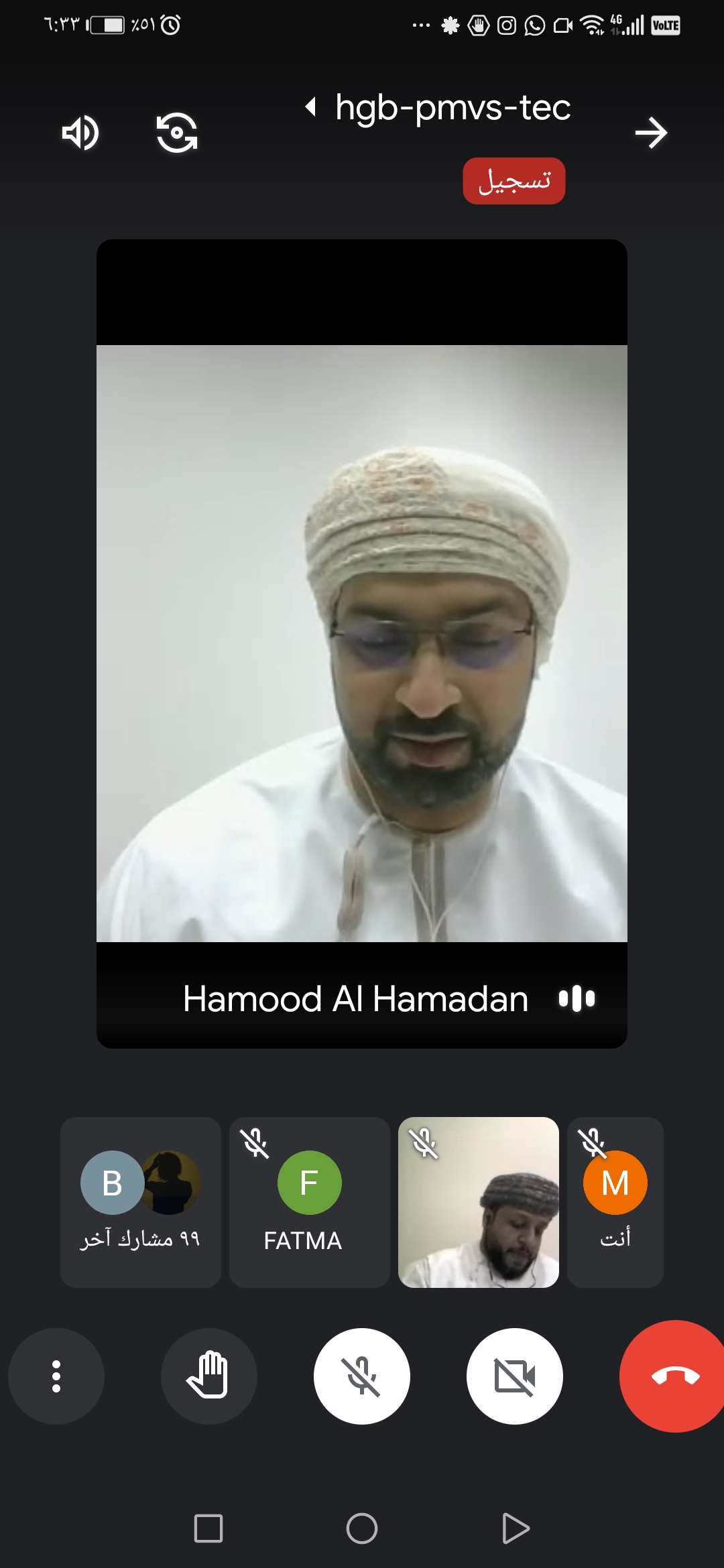Image resolution: width=724 pixels, height=1568 pixels.
Task: Tap your own tile labeled أنت
Action: tap(615, 1202)
